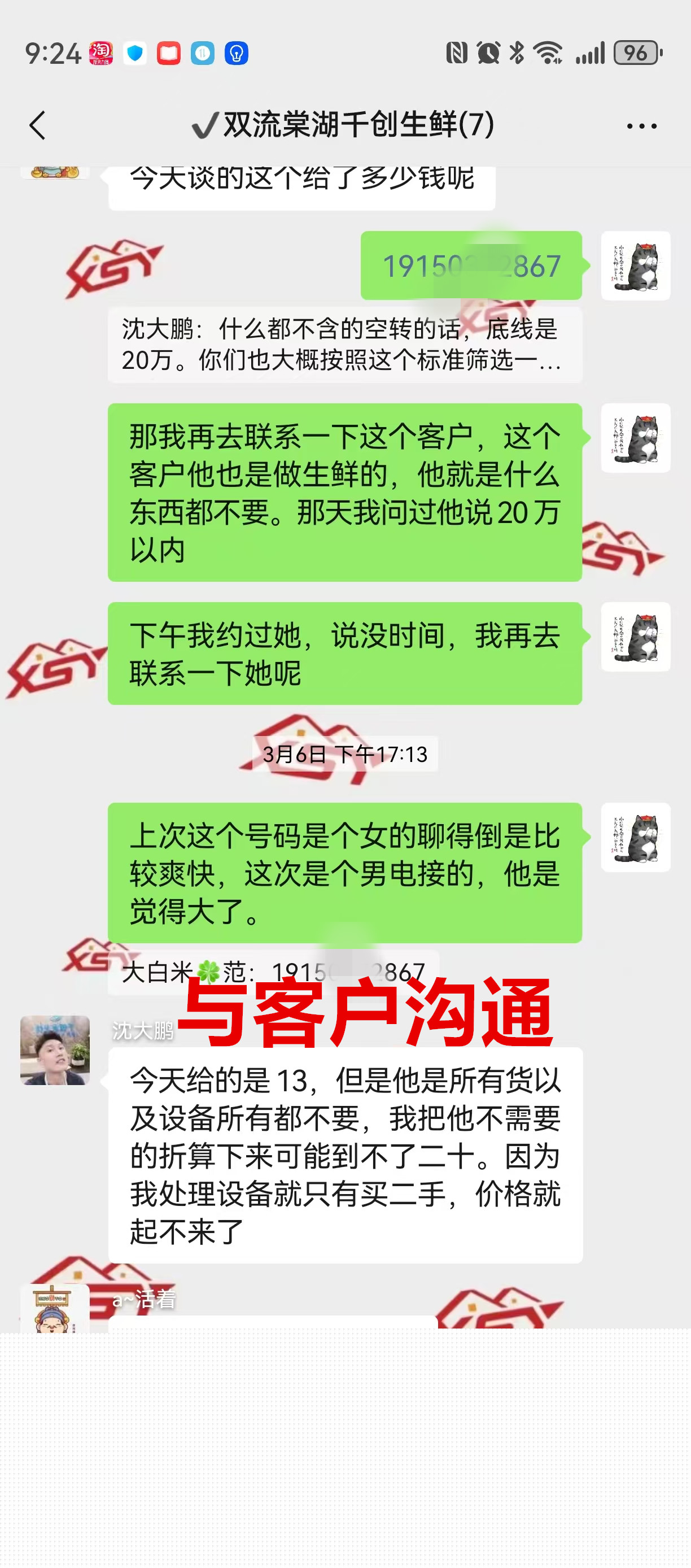View a~活着's profile avatar
This screenshot has height=1568, width=691.
coord(55,1308)
